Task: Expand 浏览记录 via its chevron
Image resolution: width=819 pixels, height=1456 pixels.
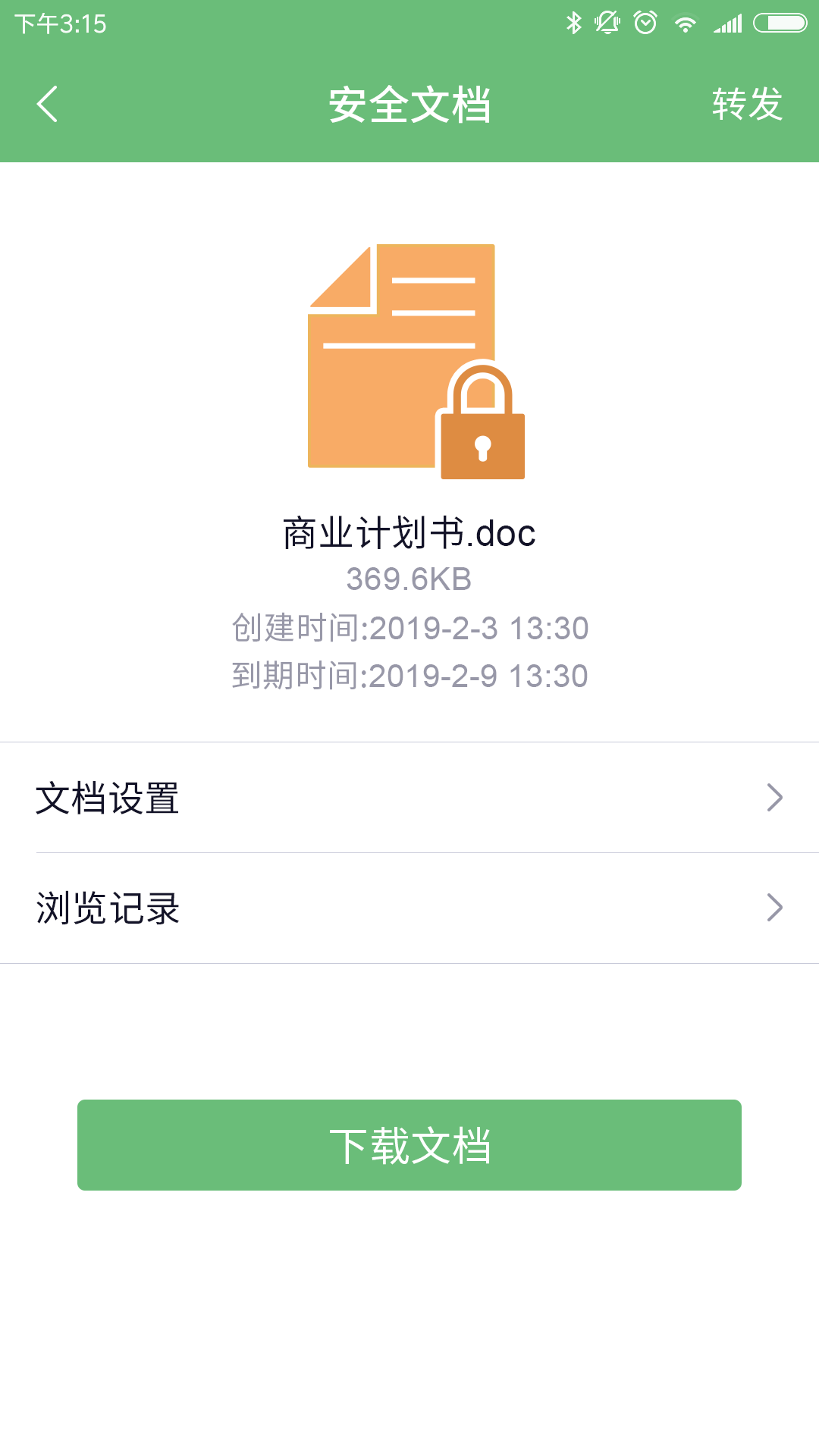Action: pyautogui.click(x=775, y=907)
